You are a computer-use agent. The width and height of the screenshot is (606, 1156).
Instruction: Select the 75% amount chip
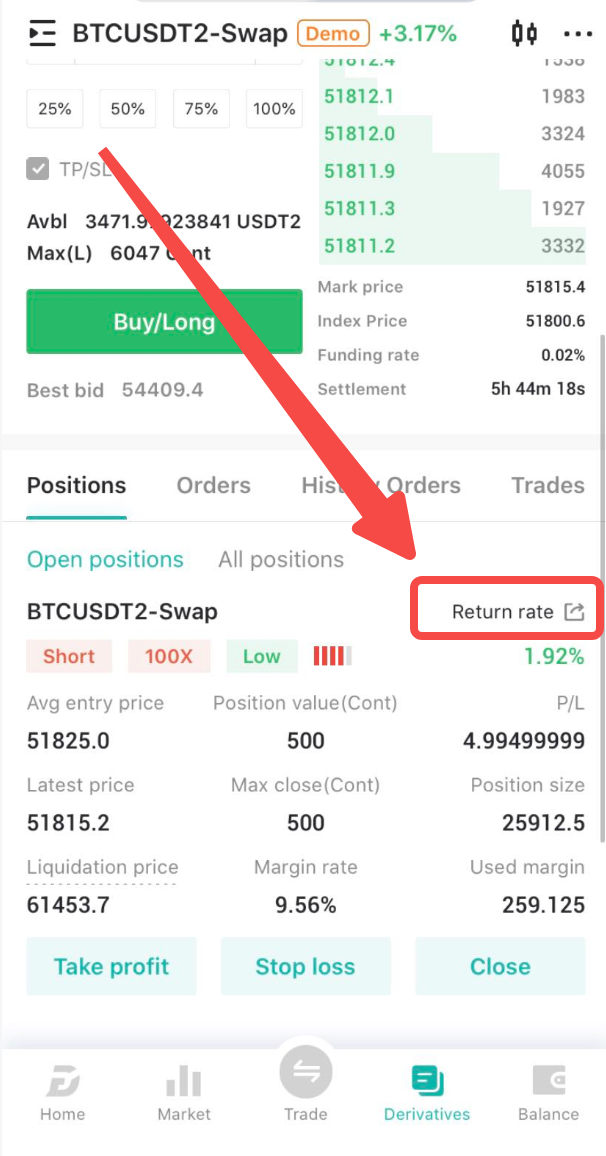tap(201, 109)
